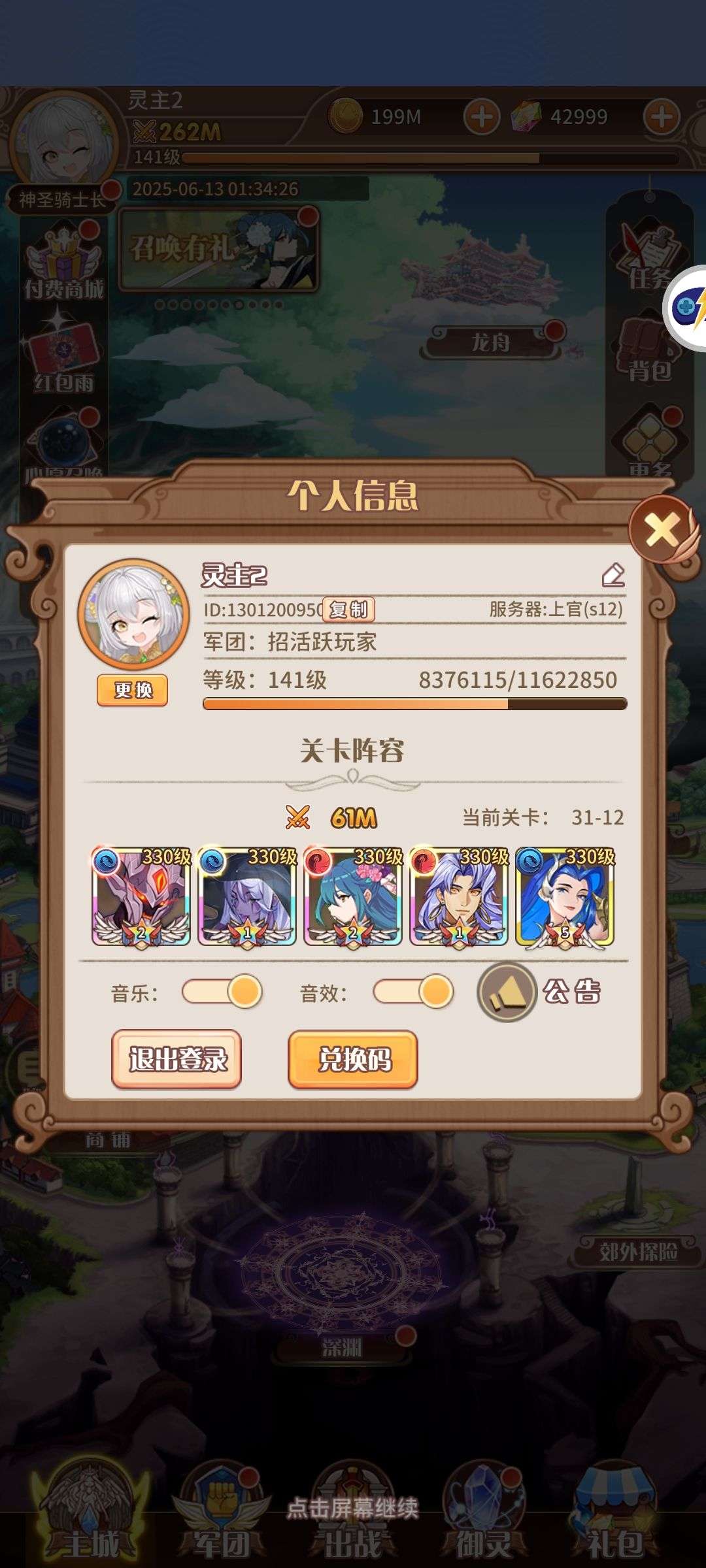Select the 5-star blue-haired hero card
The height and width of the screenshot is (1568, 706).
pyautogui.click(x=565, y=896)
